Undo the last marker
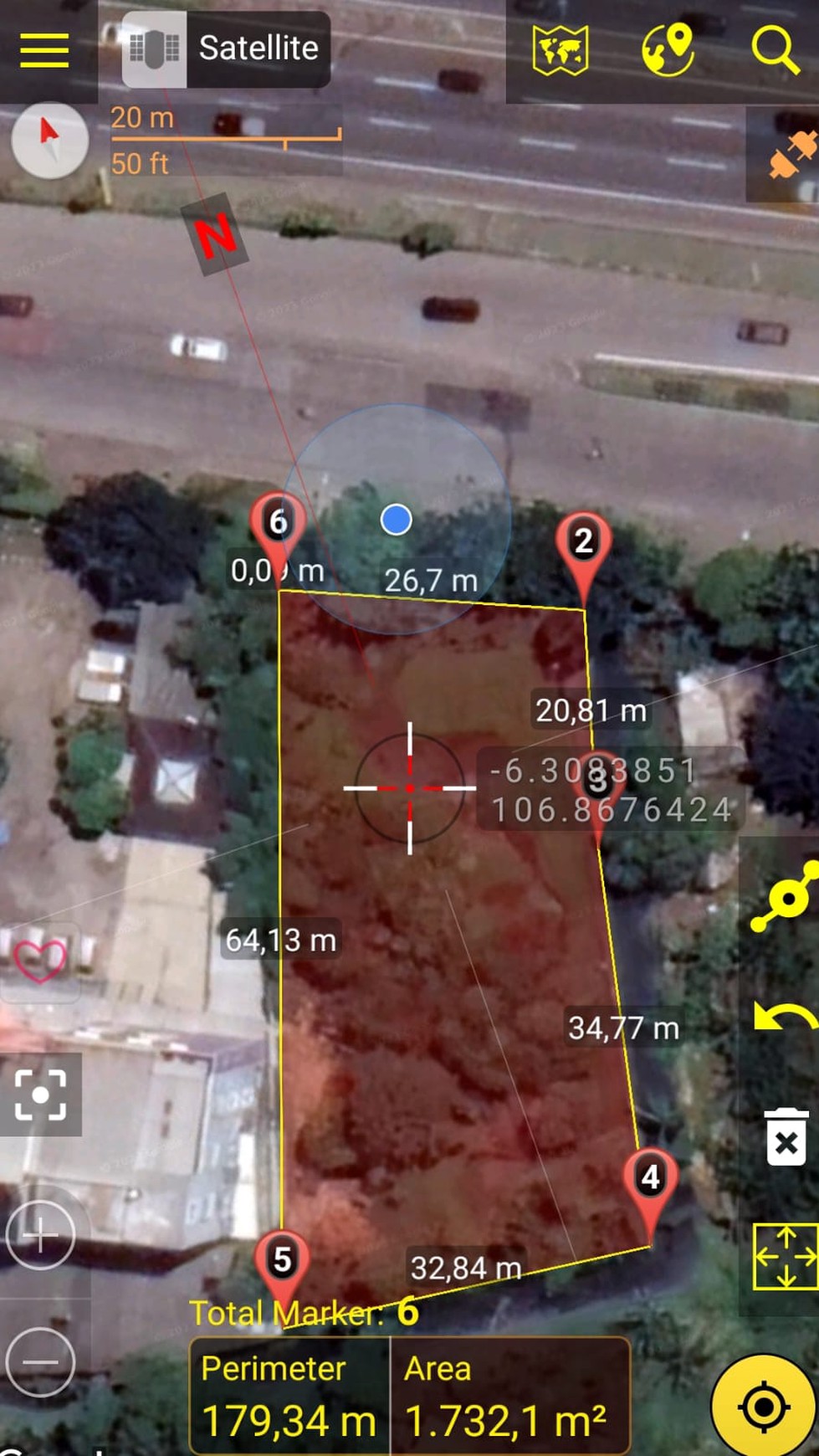Image resolution: width=819 pixels, height=1456 pixels. coord(783,1018)
